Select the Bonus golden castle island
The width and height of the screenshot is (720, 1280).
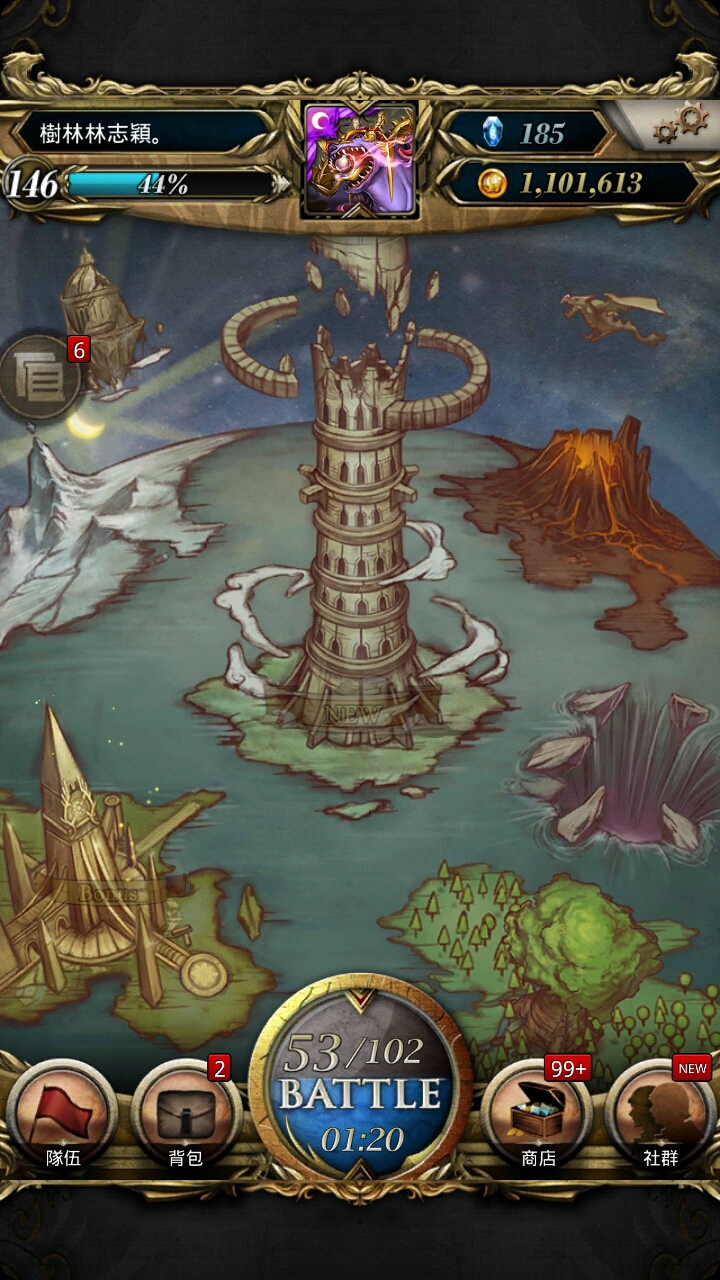click(x=100, y=880)
